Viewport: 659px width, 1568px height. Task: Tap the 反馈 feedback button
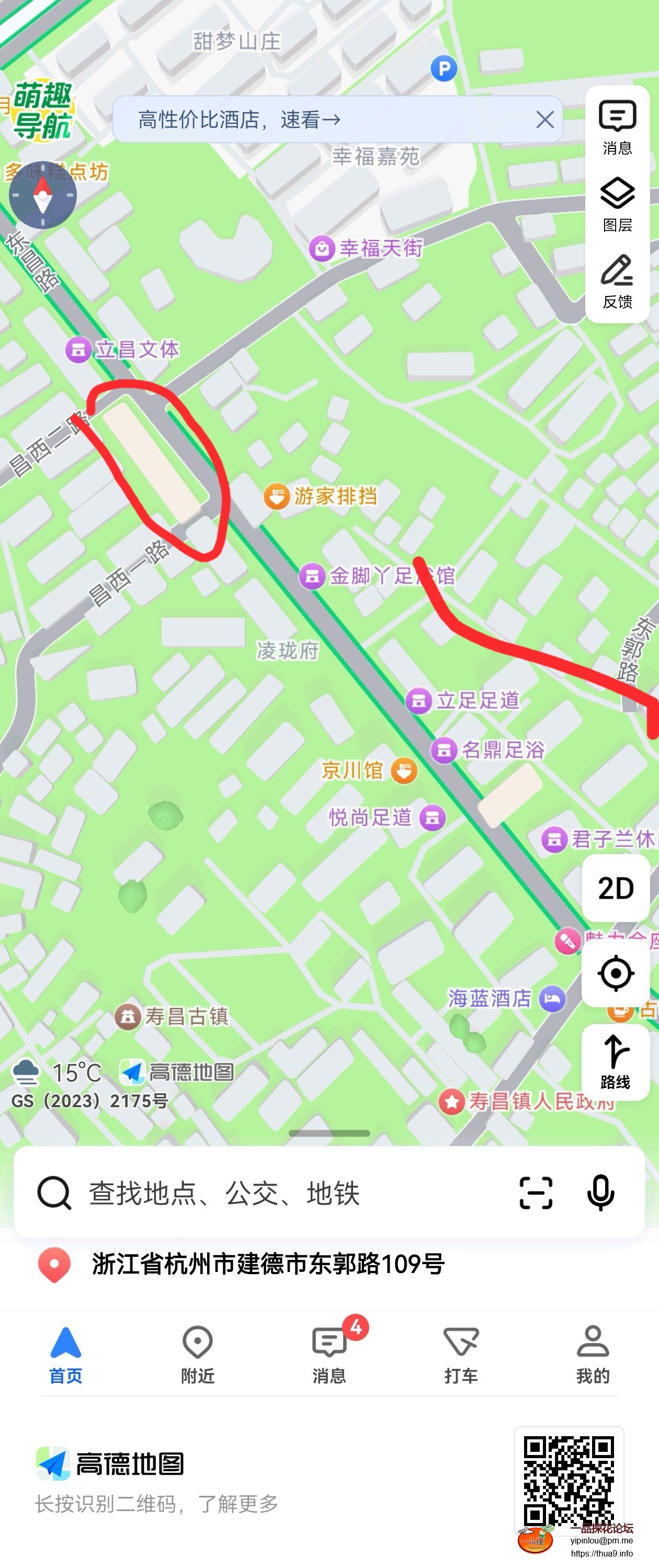click(x=617, y=282)
